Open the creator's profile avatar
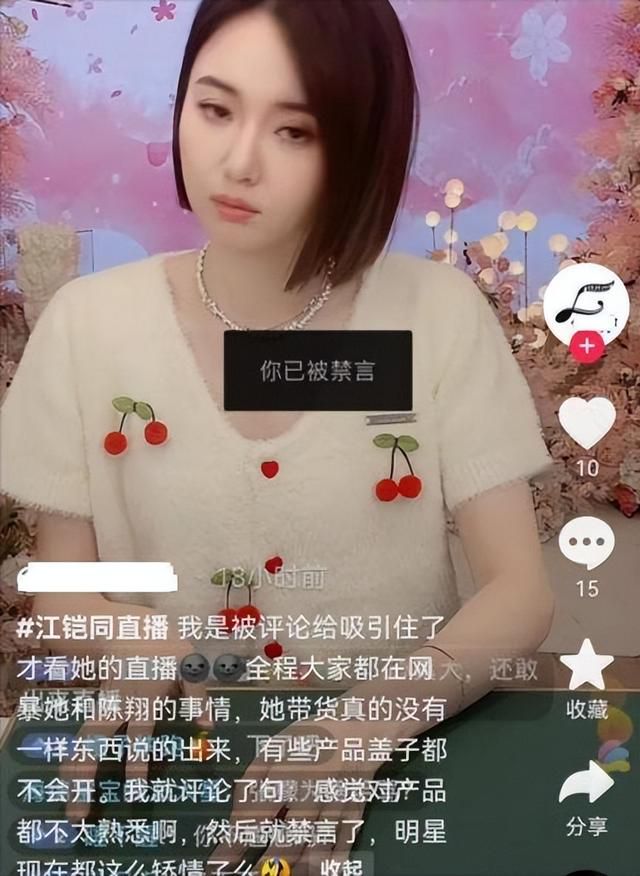The height and width of the screenshot is (876, 640). [586, 305]
